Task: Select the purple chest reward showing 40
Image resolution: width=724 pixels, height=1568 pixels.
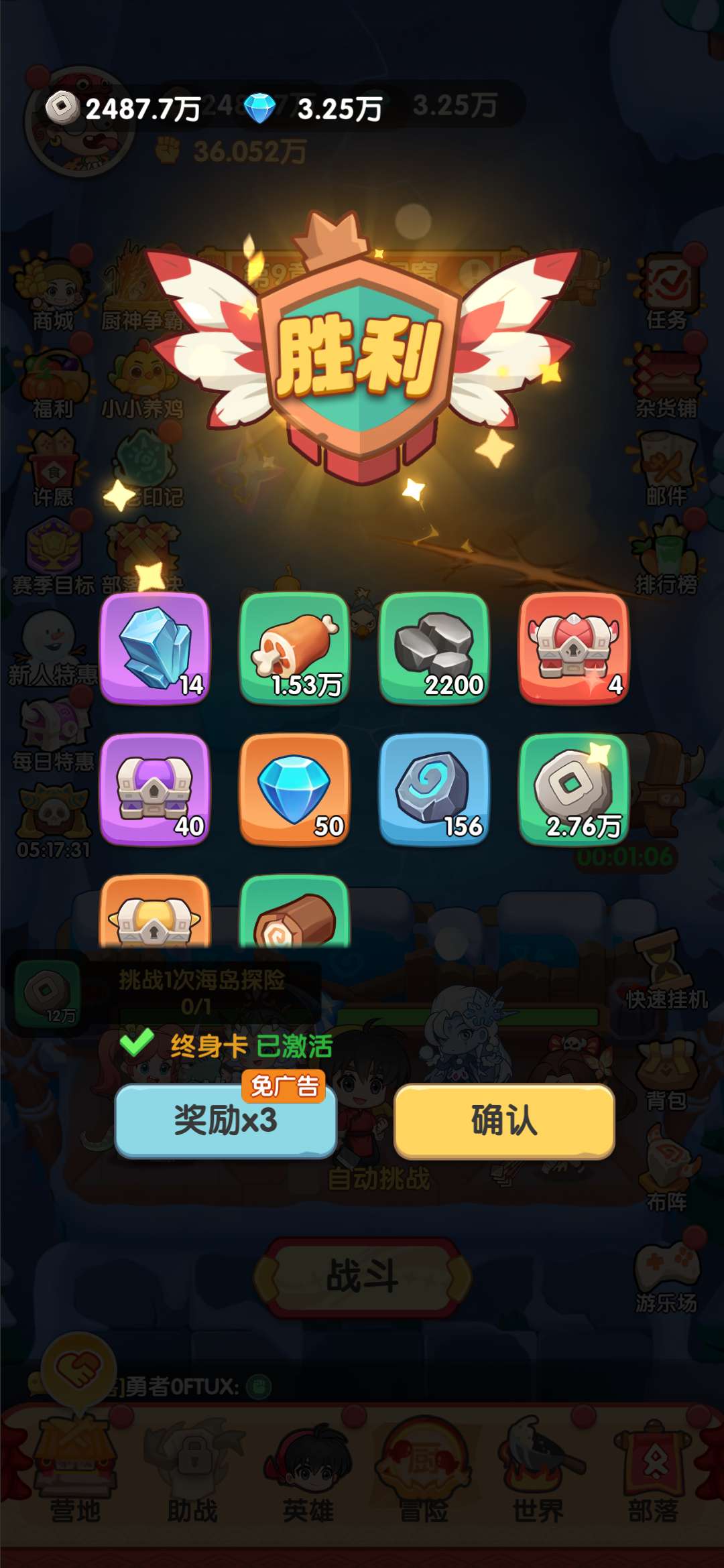Action: 155,789
